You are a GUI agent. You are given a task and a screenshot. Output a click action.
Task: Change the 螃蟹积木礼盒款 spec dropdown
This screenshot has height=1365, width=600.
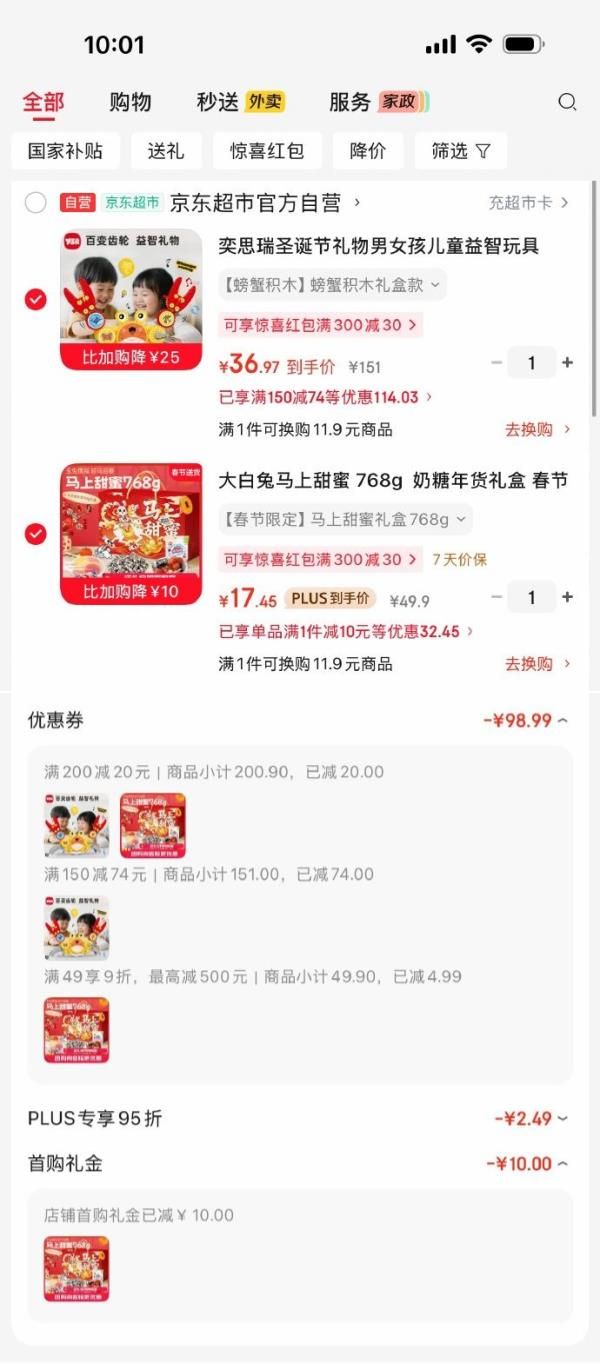pyautogui.click(x=332, y=285)
